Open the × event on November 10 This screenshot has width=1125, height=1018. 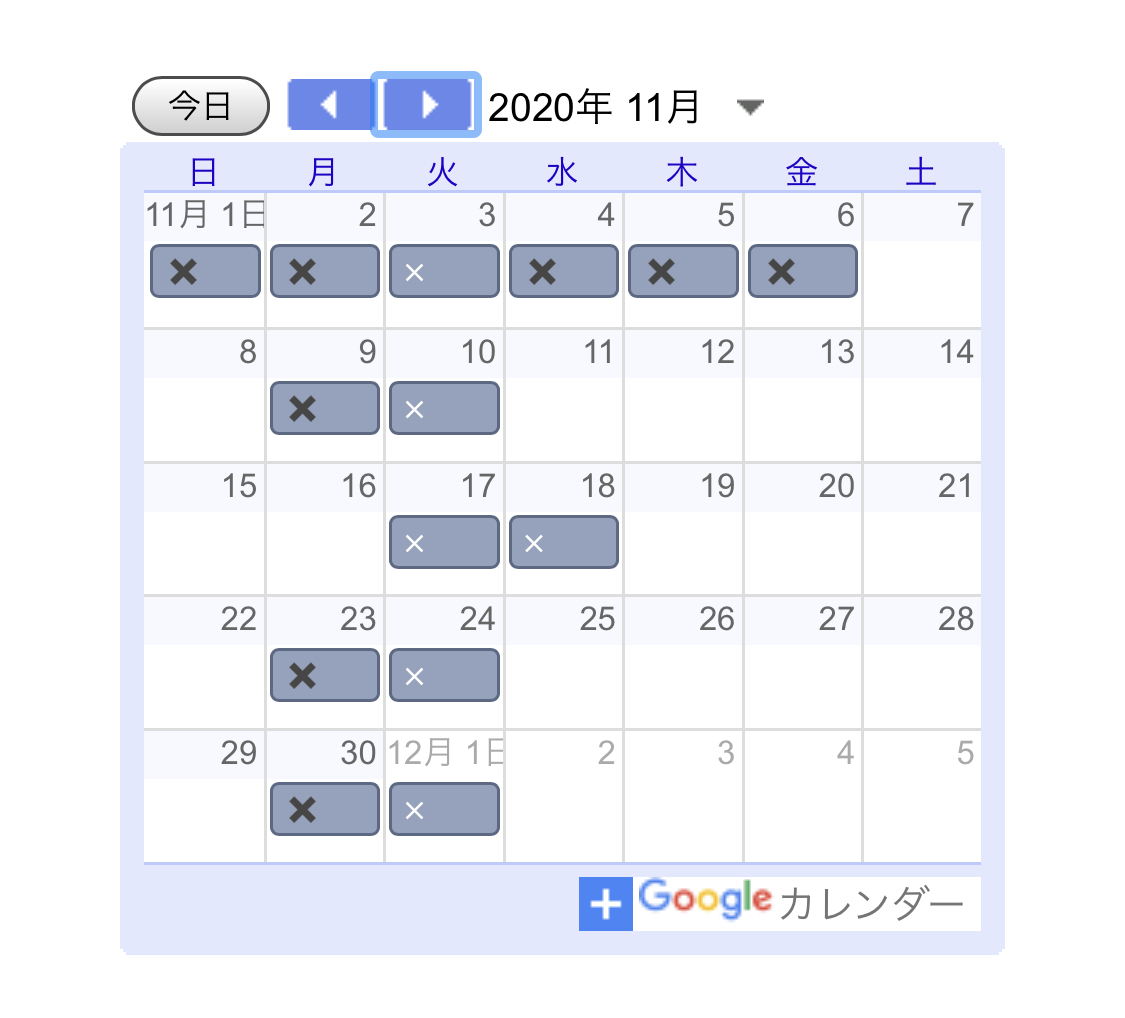(x=444, y=408)
